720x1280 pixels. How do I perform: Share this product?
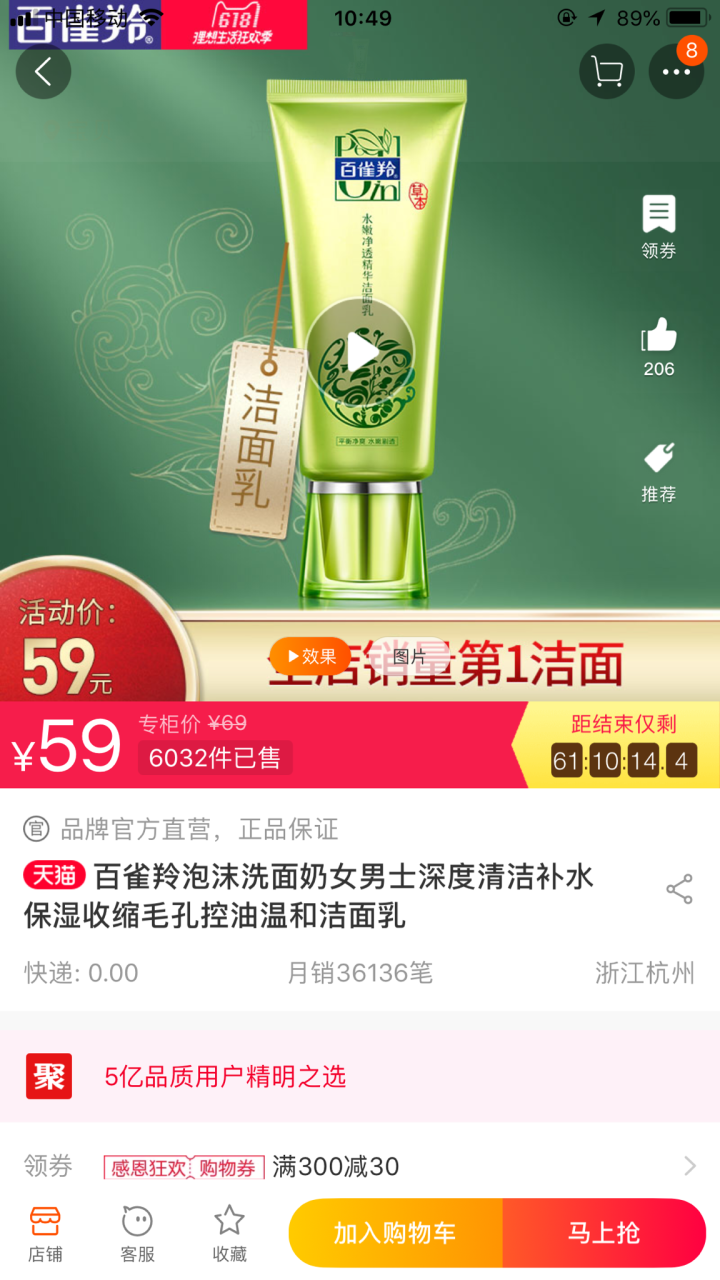679,889
